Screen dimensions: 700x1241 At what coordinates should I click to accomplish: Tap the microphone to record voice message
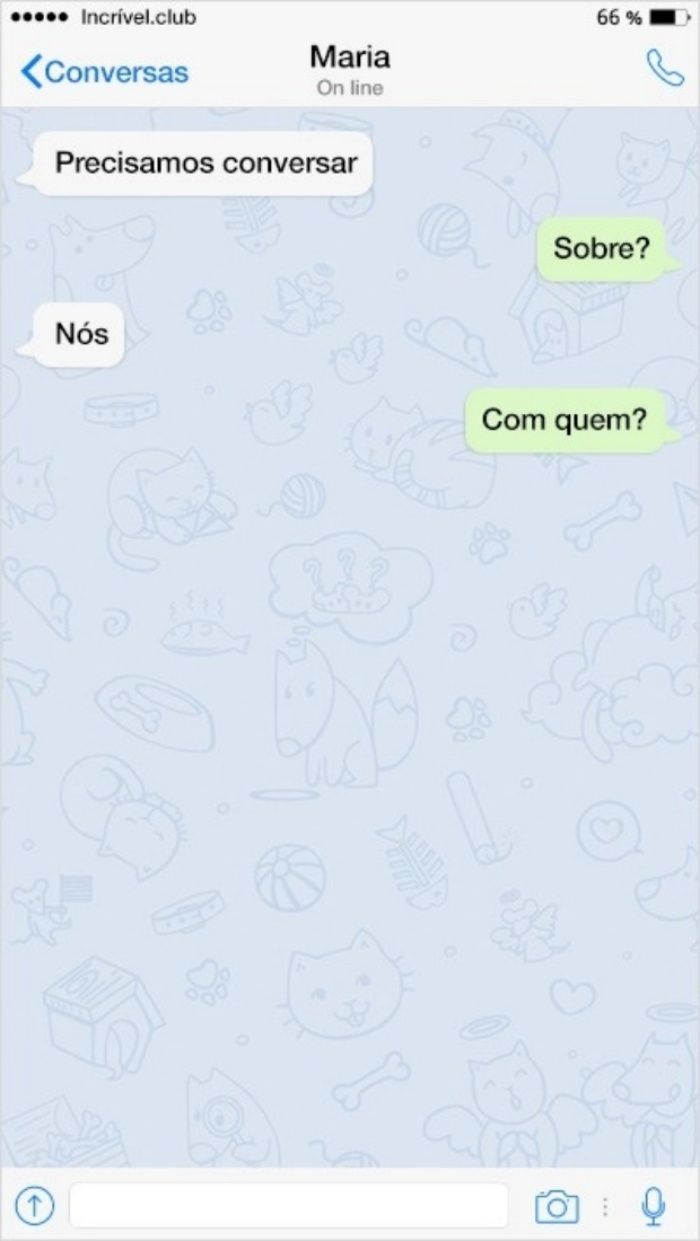click(654, 1205)
